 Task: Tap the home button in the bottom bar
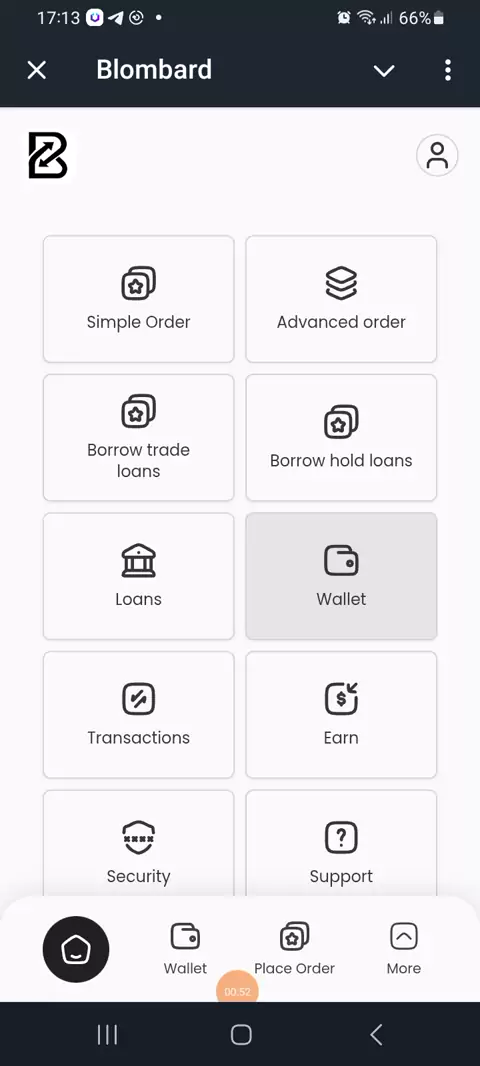pyautogui.click(x=76, y=949)
